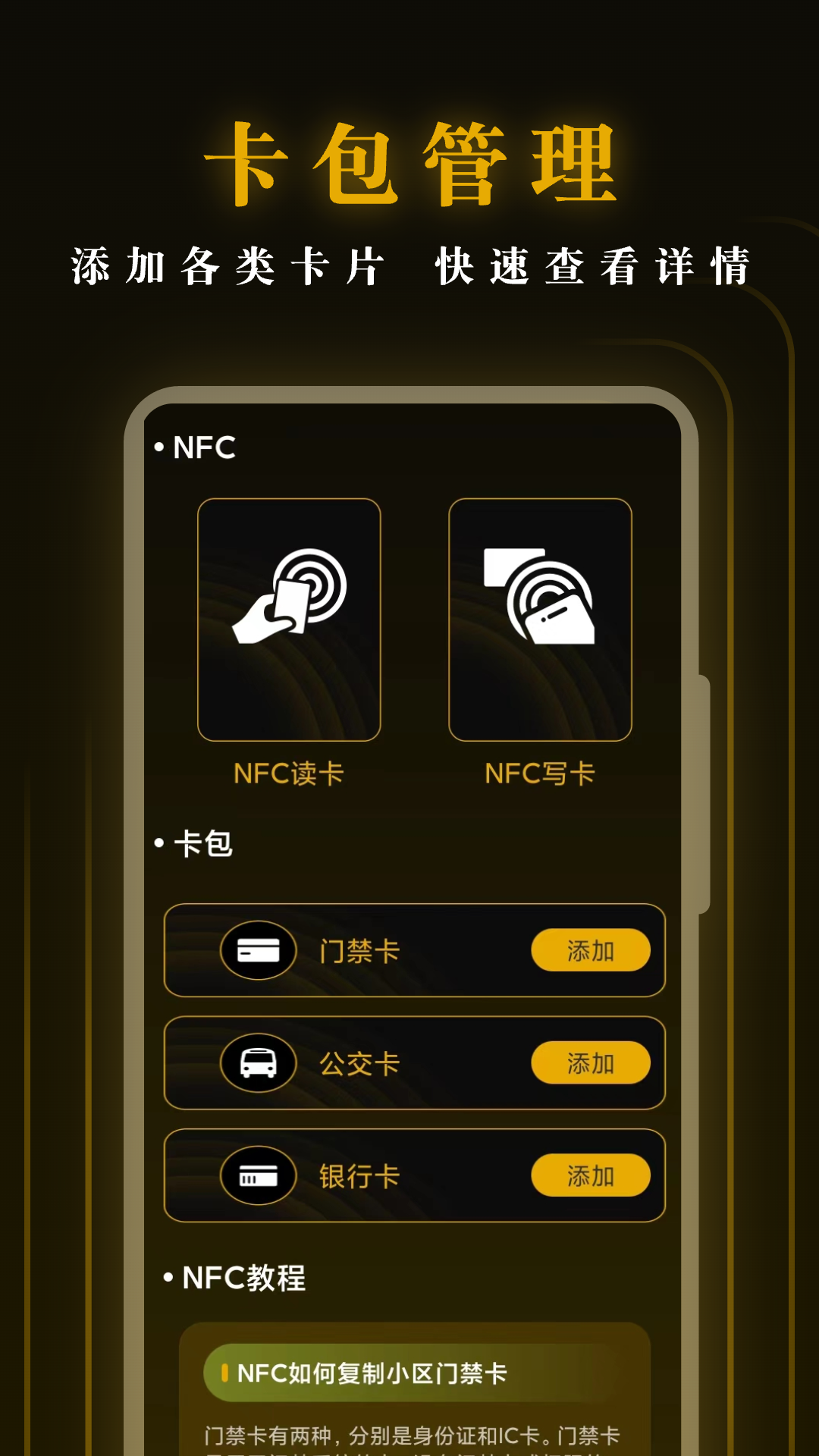
Task: Open the bus icon inside 公交卡 row
Action: [x=258, y=1063]
